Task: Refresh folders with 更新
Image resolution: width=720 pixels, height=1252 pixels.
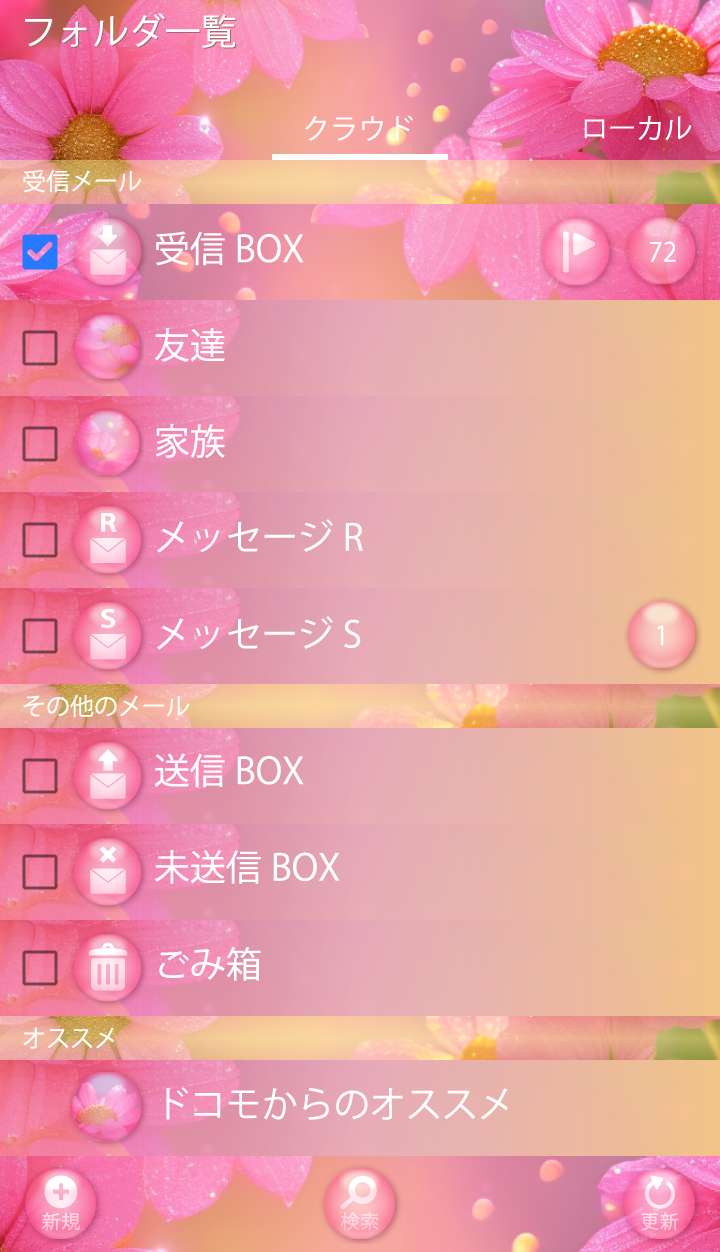Action: [x=659, y=1203]
